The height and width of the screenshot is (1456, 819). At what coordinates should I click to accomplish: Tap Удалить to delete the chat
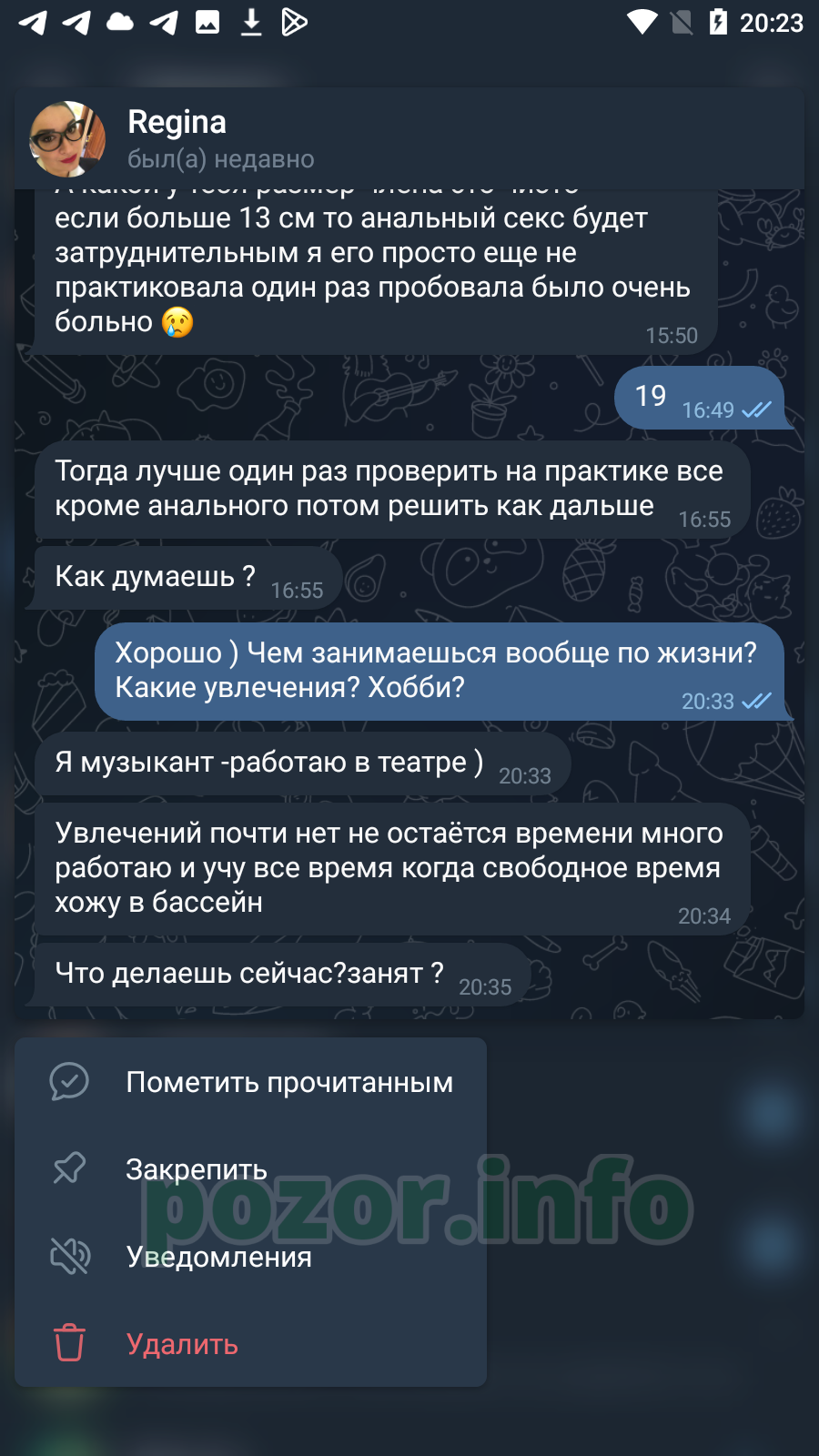coord(250,1344)
